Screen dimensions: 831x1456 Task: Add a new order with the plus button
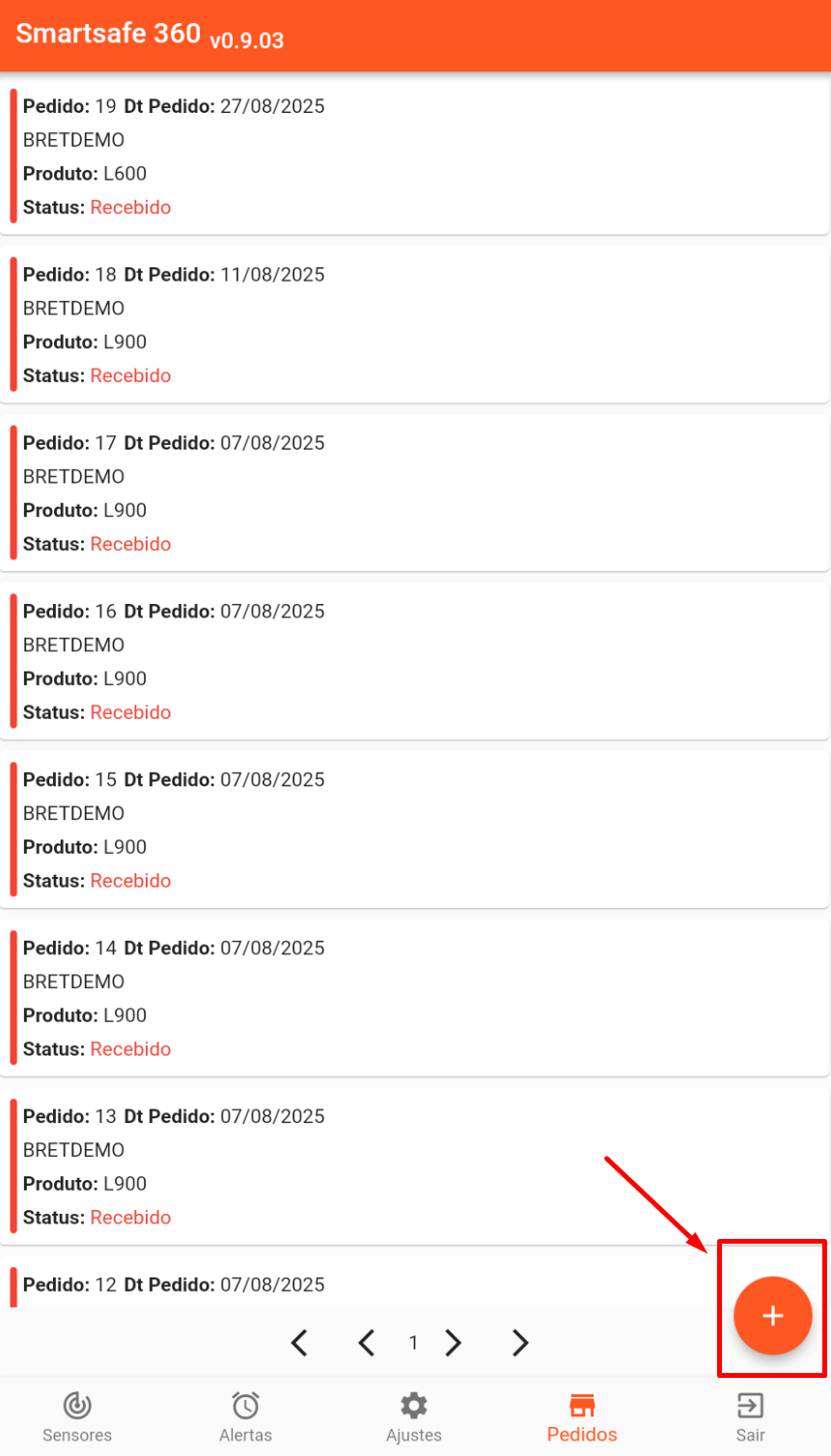tap(772, 1315)
